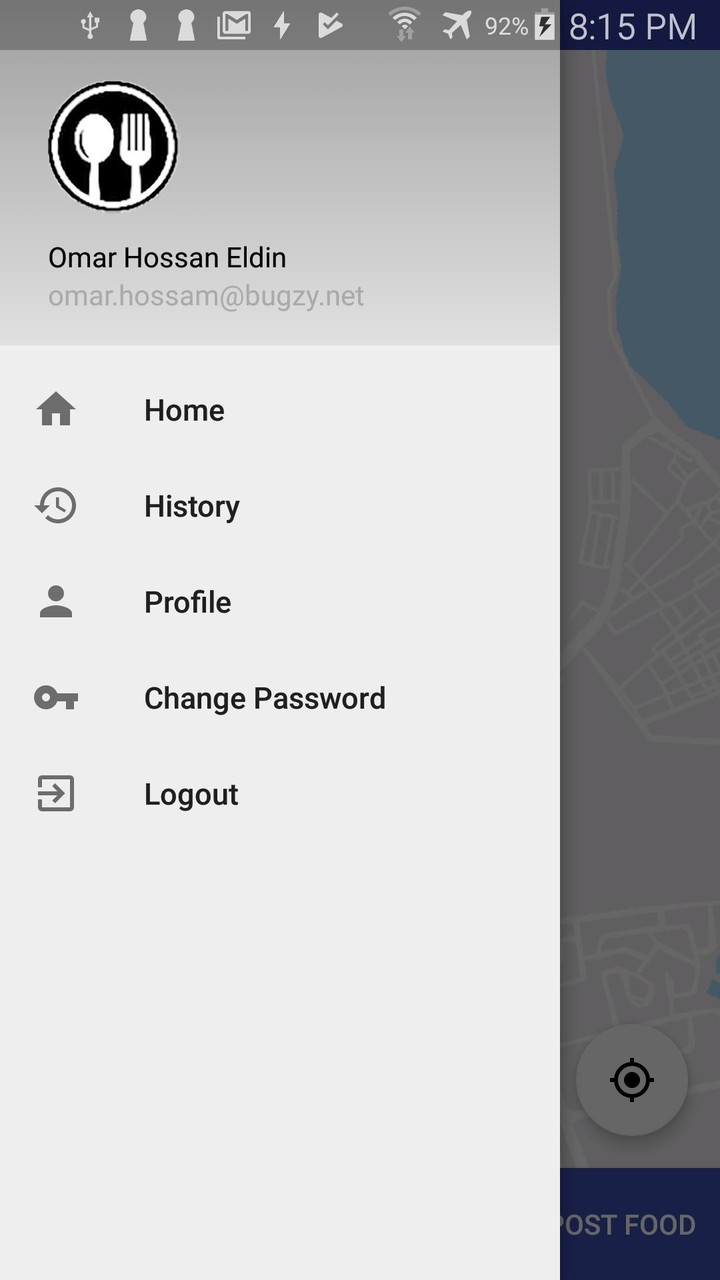The image size is (720, 1280).
Task: Open the History section
Action: [x=191, y=506]
